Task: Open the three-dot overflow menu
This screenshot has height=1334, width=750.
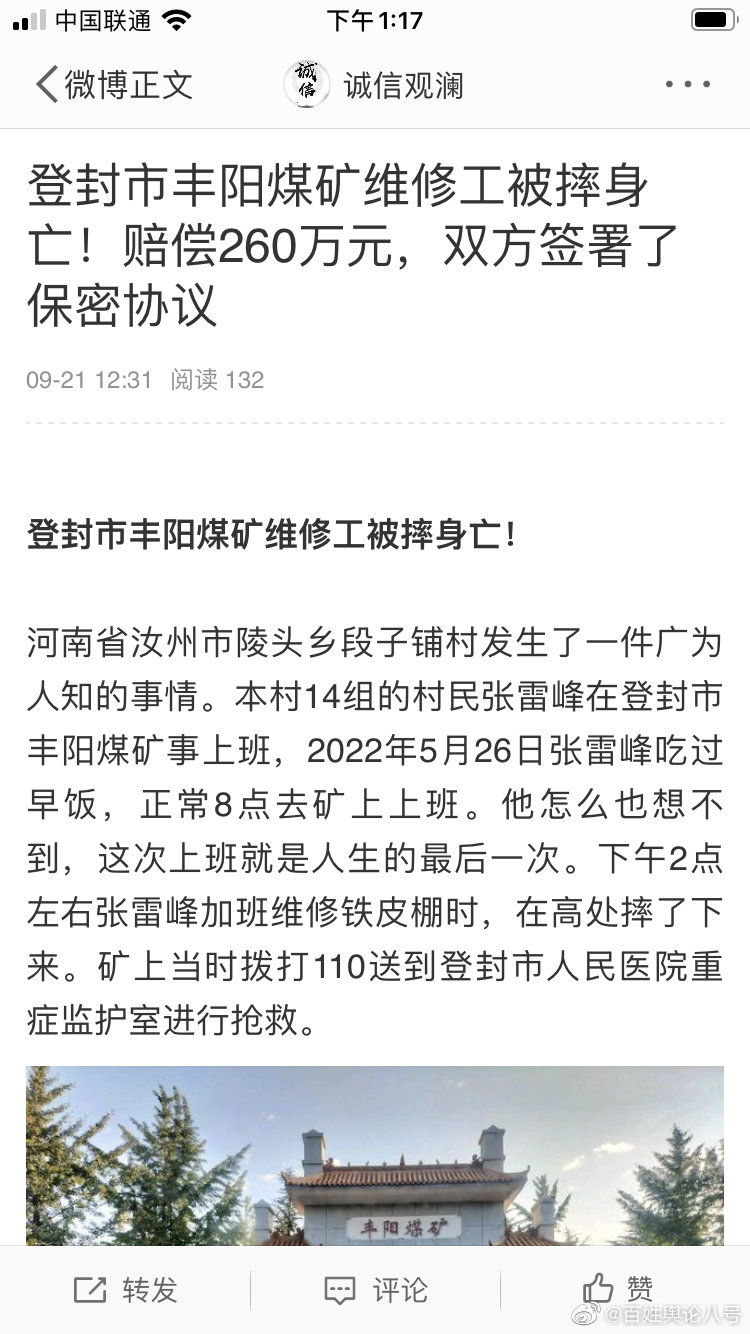Action: click(688, 85)
